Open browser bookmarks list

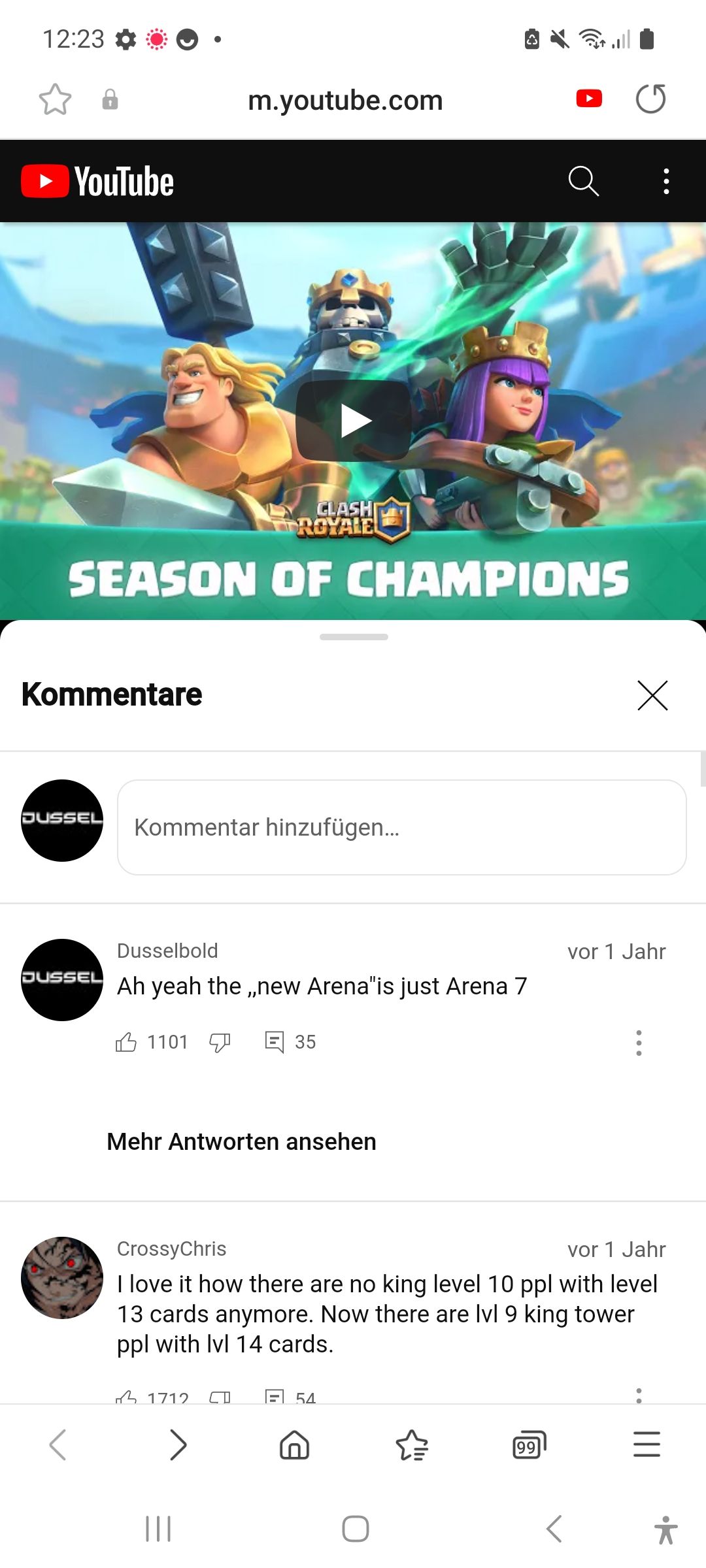point(412,1445)
